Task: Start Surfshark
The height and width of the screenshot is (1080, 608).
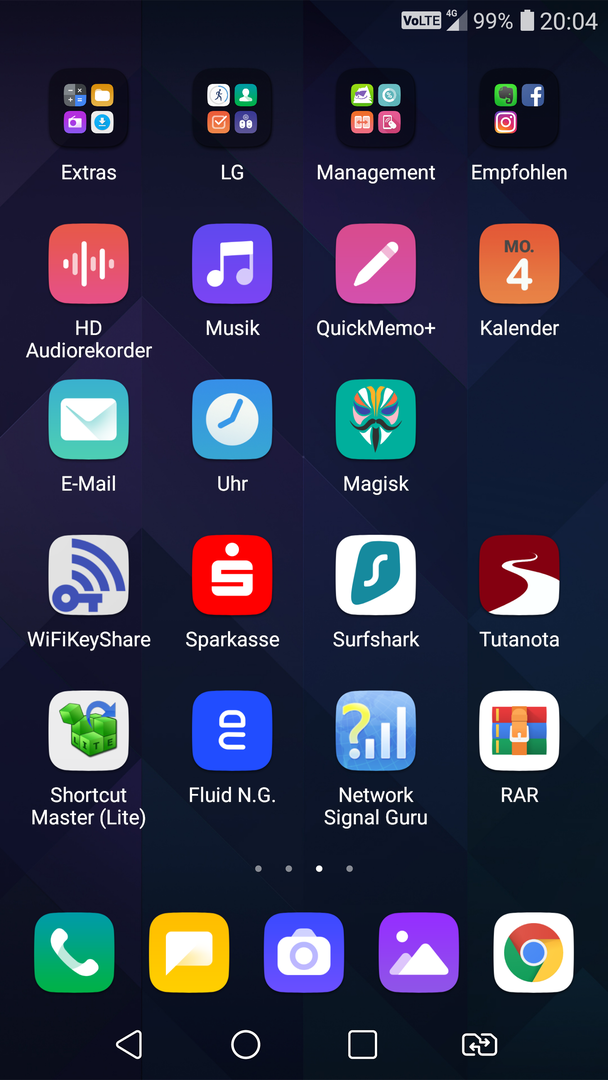Action: click(x=376, y=576)
